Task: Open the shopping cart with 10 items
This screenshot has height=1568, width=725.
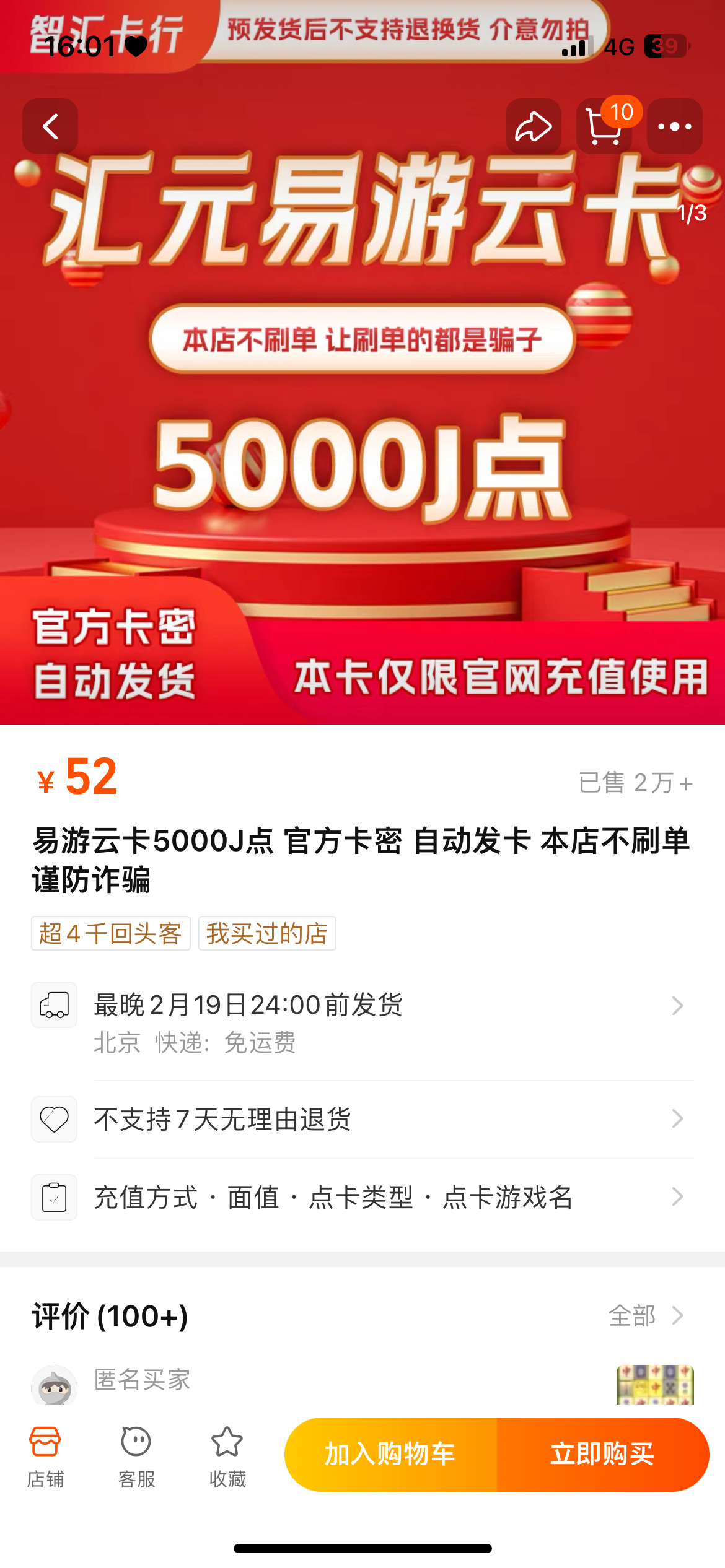Action: click(604, 126)
